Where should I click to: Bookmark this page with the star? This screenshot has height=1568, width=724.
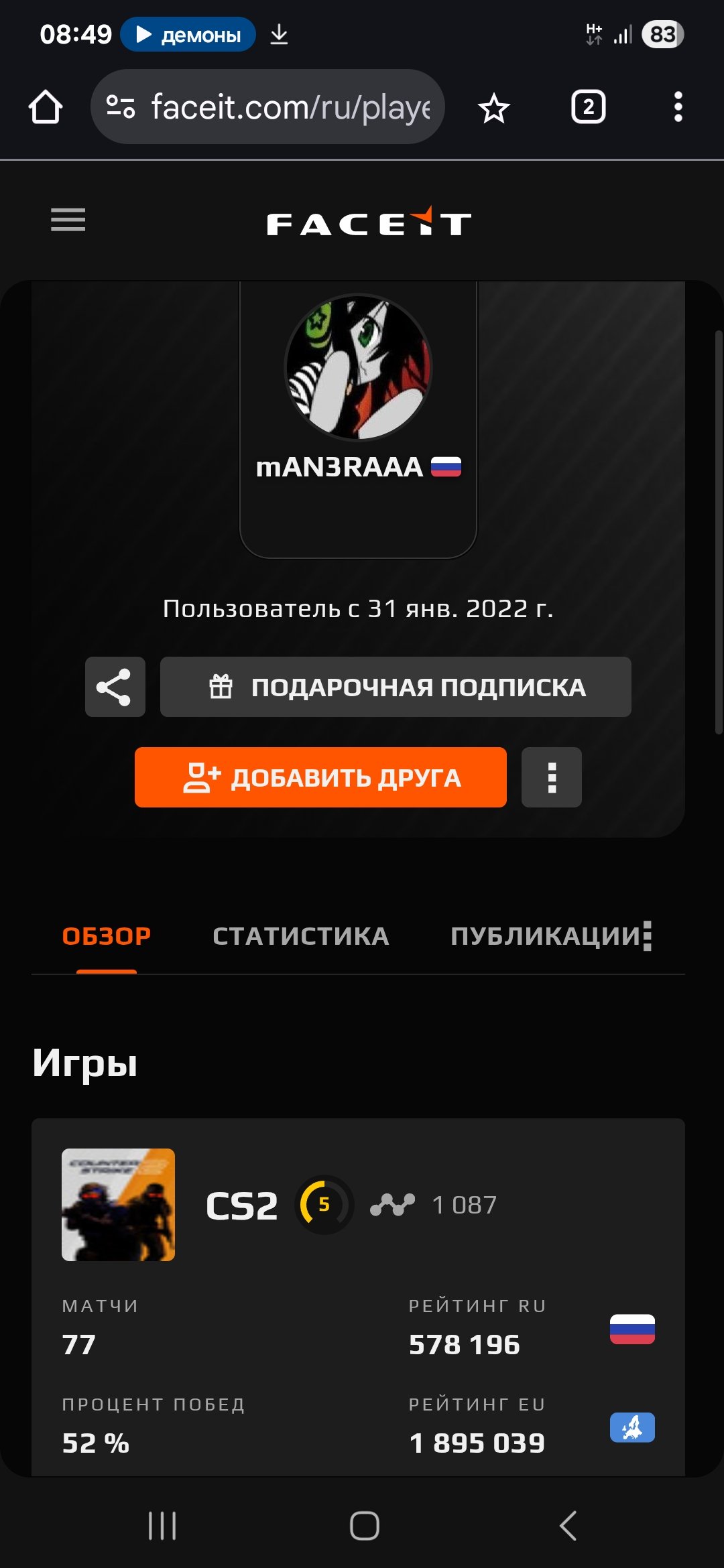[x=494, y=108]
